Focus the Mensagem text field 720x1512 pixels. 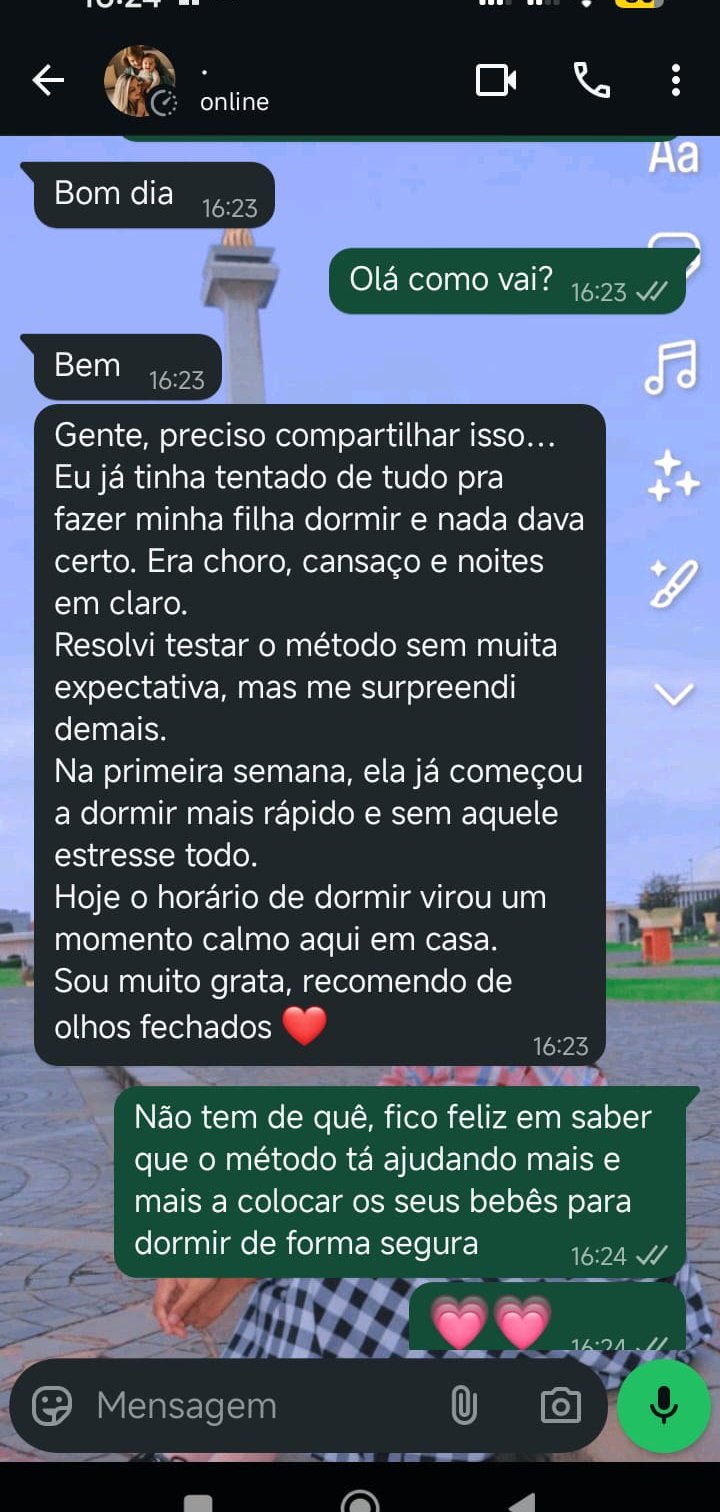tap(260, 1405)
